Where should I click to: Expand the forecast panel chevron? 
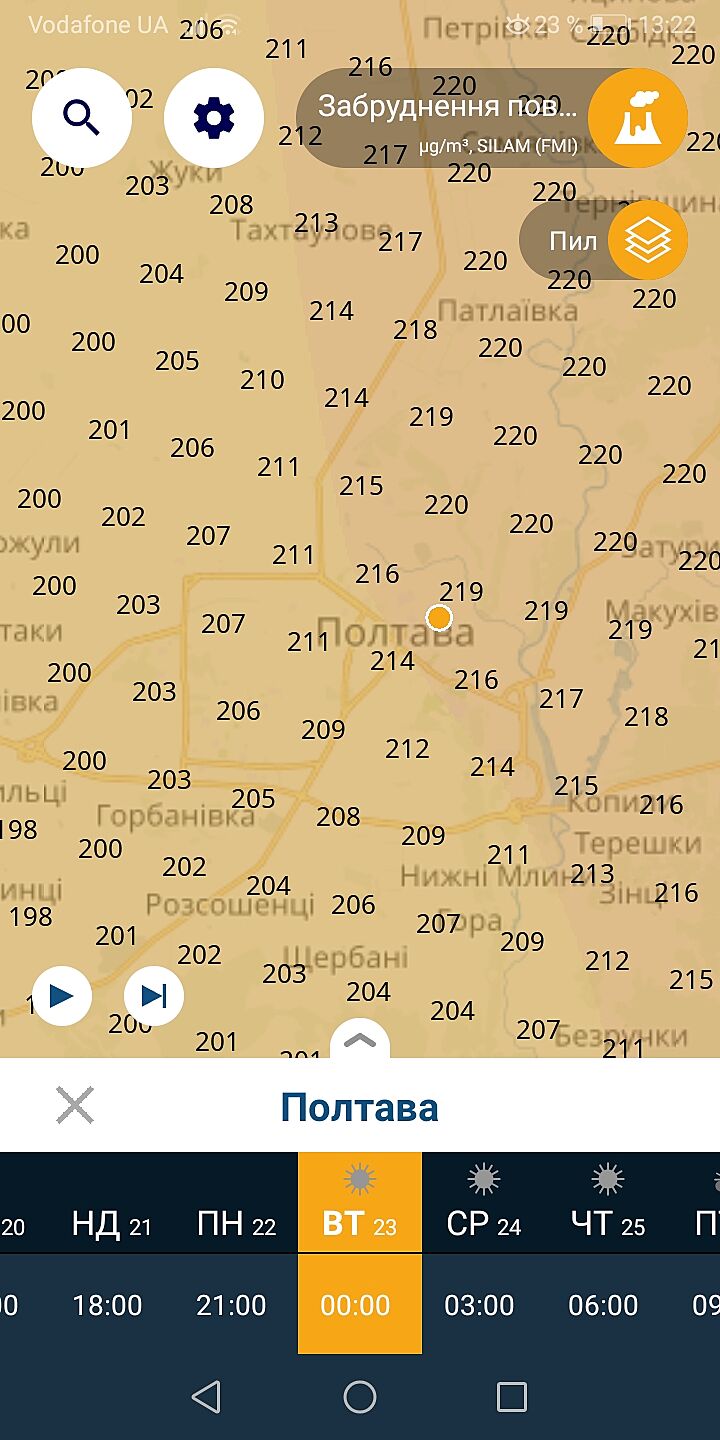[360, 1042]
